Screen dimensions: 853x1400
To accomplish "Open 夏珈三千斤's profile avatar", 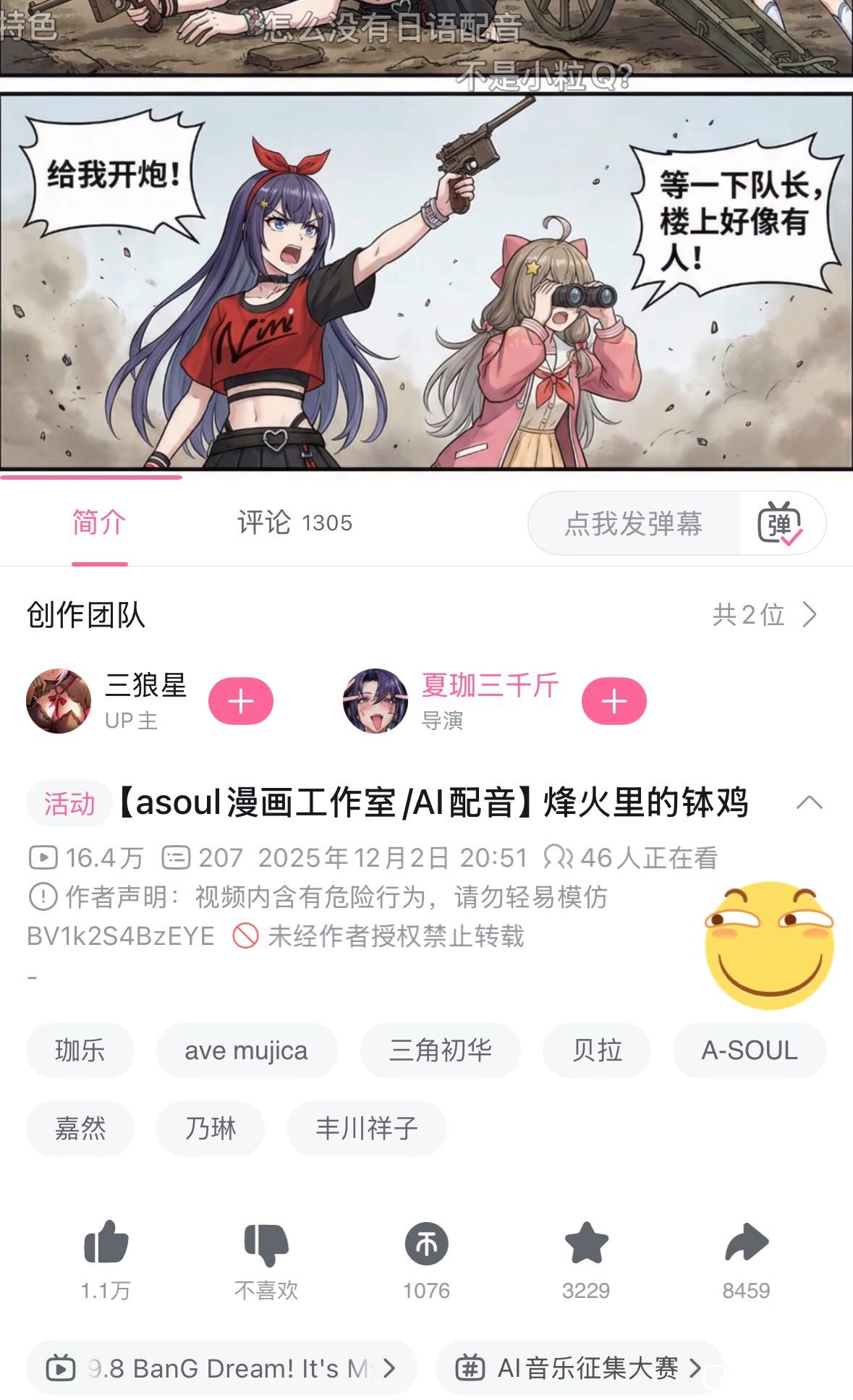I will click(x=375, y=700).
